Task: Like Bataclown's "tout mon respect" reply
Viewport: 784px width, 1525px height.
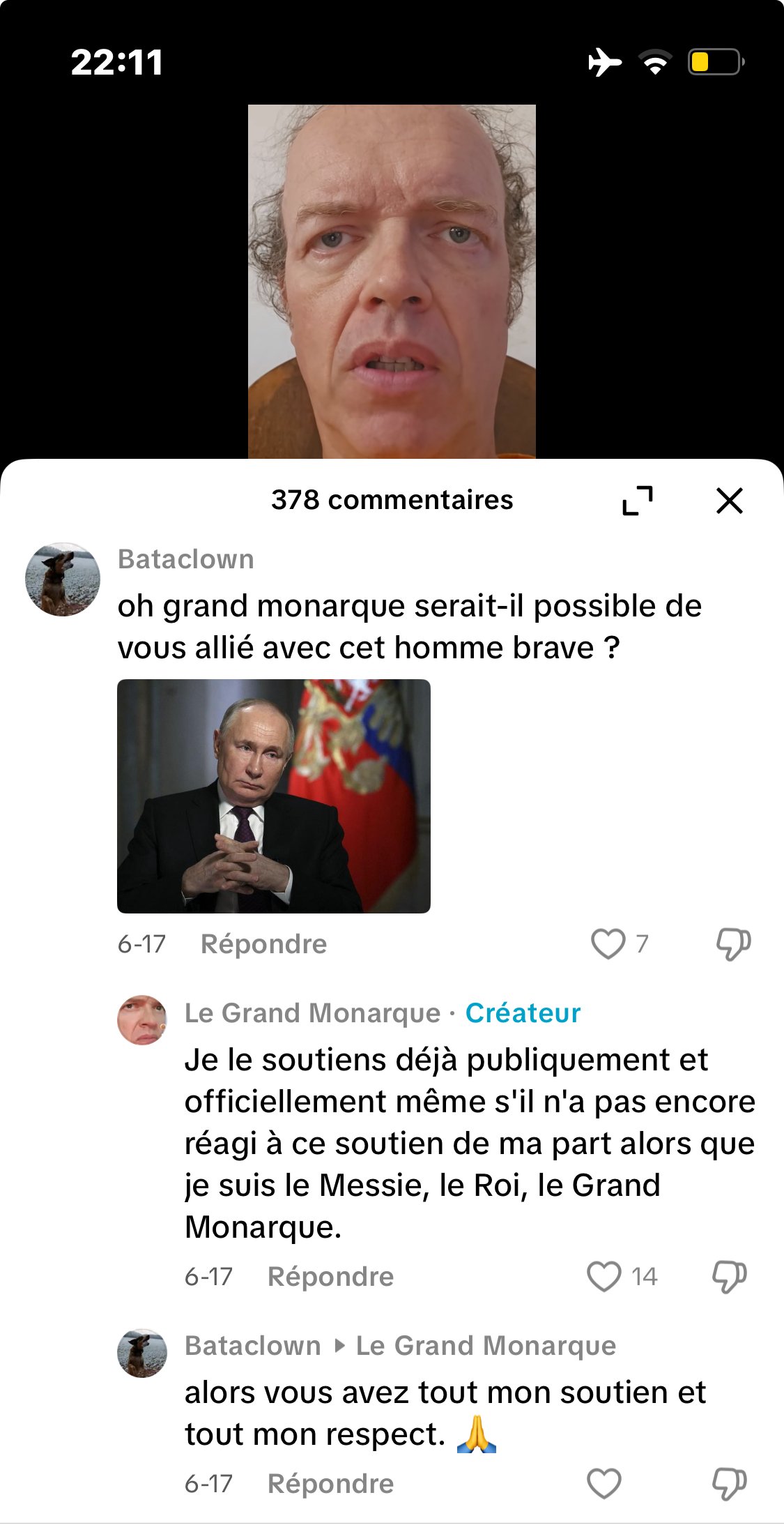Action: [x=604, y=1484]
